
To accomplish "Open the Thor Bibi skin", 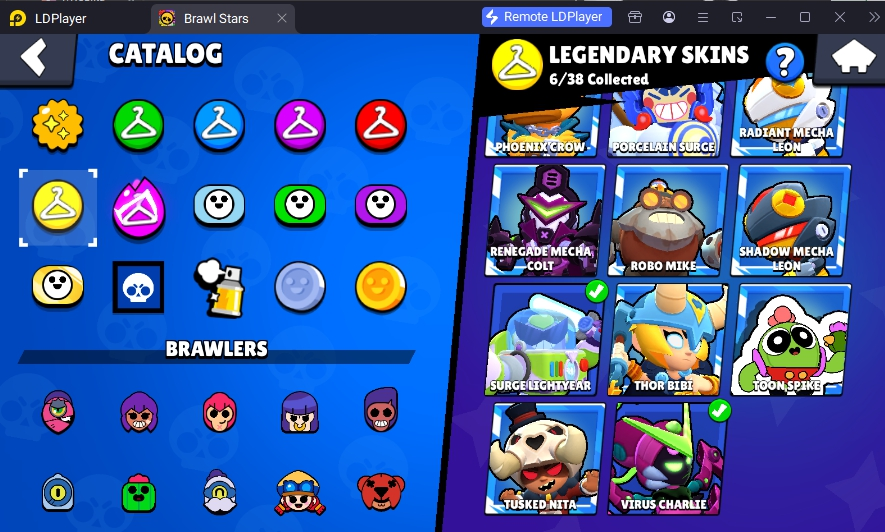I will 668,339.
